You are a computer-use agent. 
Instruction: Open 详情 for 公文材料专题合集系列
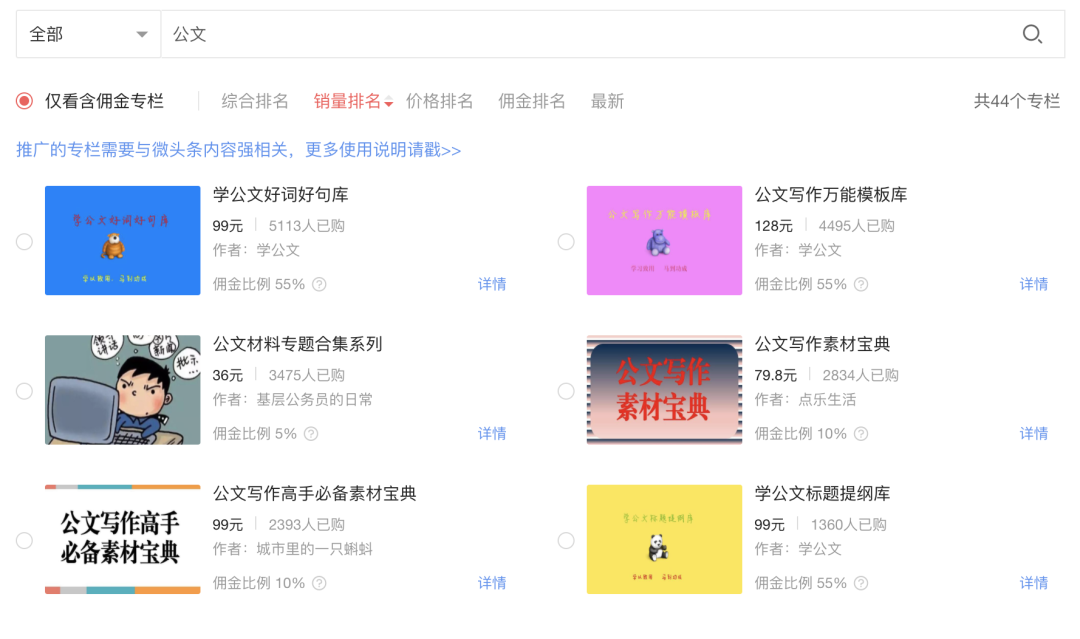(492, 433)
